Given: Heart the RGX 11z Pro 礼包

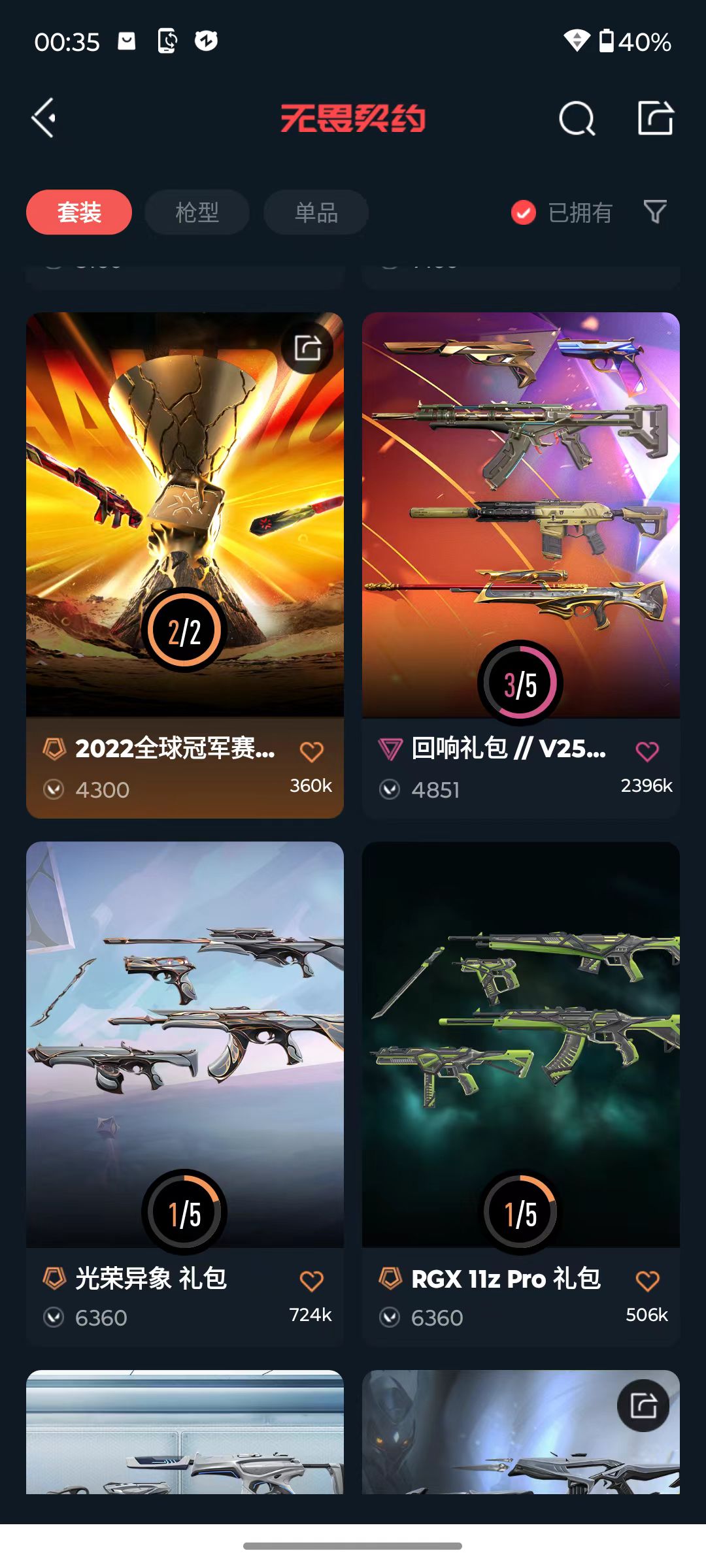Looking at the screenshot, I should pyautogui.click(x=648, y=1281).
